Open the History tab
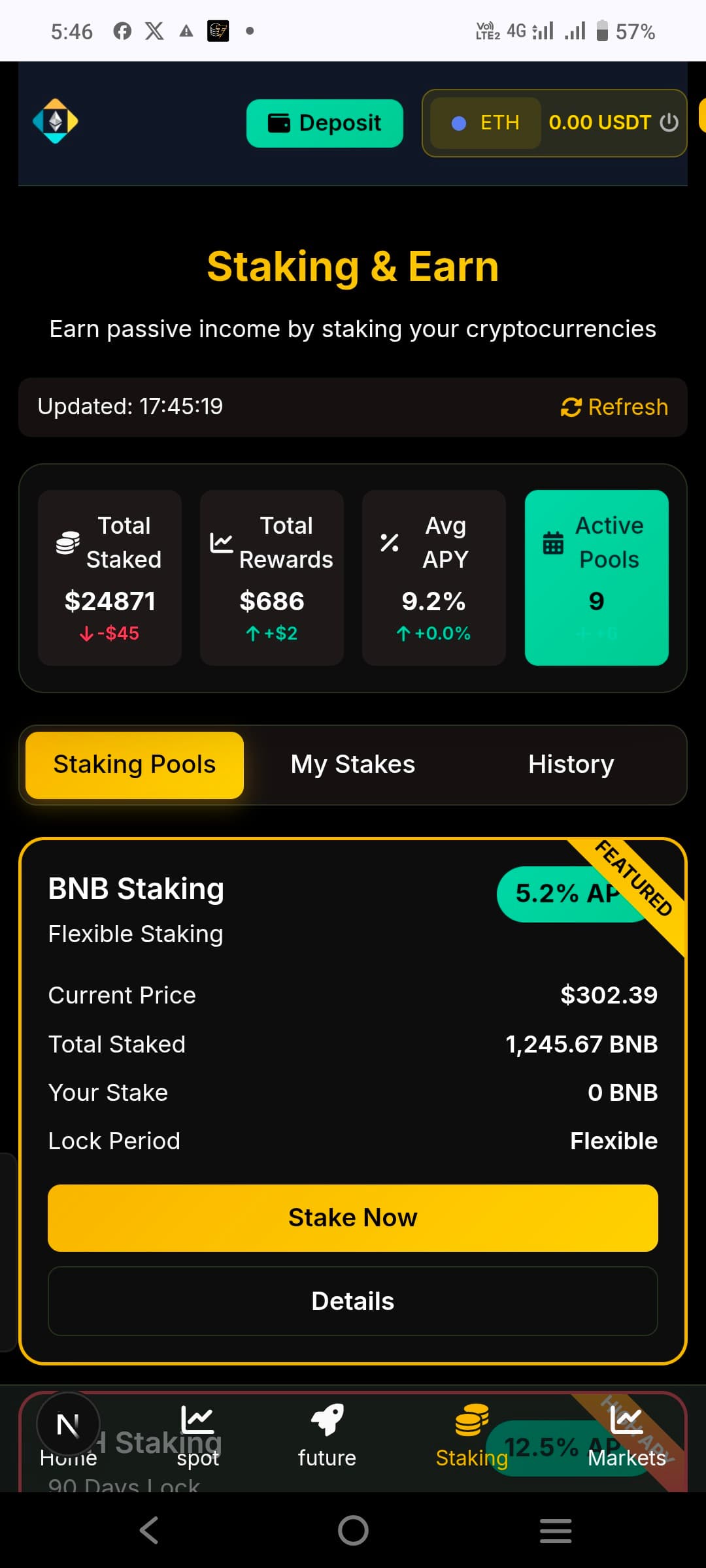Viewport: 706px width, 1568px height. 571,764
